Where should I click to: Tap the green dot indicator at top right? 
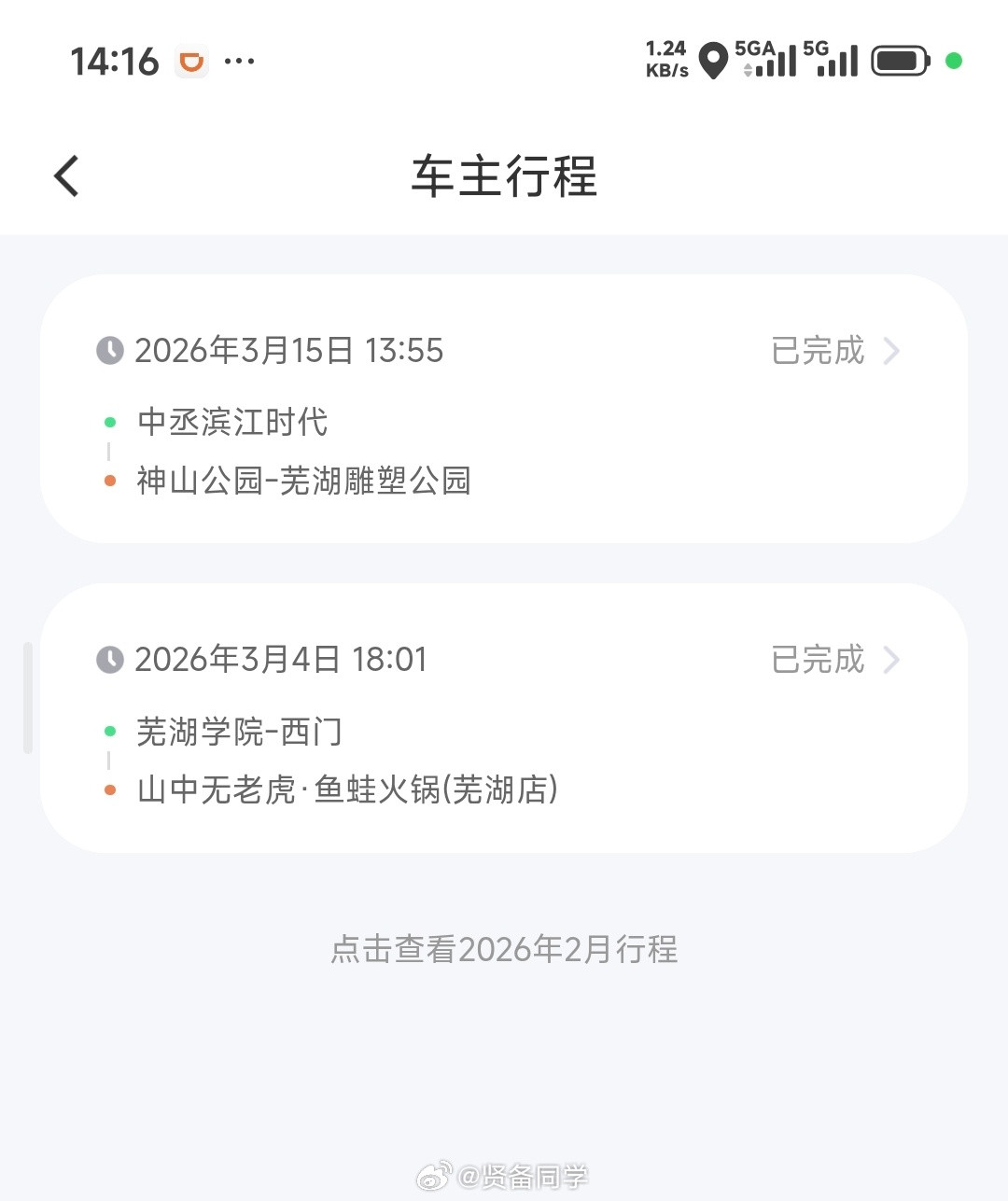pos(955,60)
